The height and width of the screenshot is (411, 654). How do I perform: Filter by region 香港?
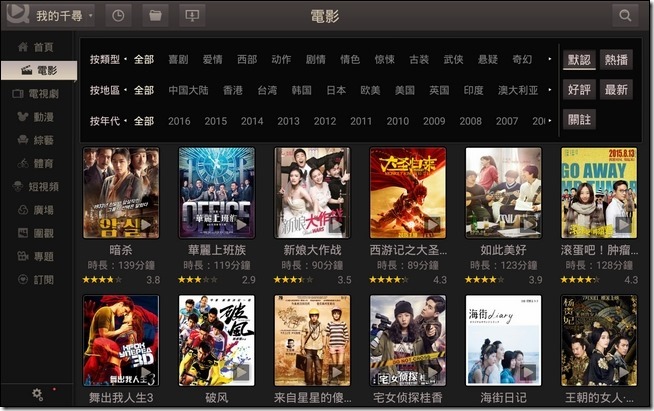click(x=232, y=90)
